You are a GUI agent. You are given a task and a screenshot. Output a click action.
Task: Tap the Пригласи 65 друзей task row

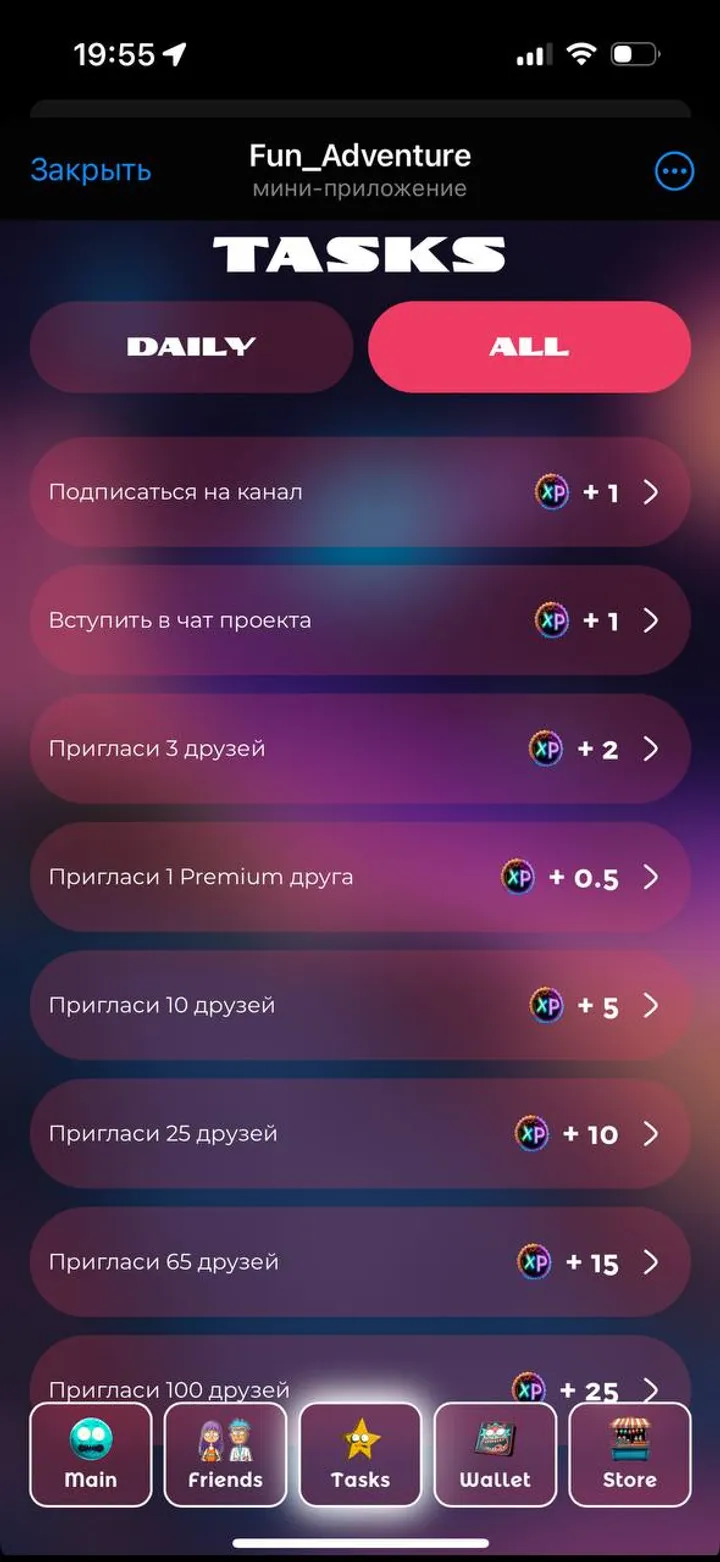[360, 1263]
